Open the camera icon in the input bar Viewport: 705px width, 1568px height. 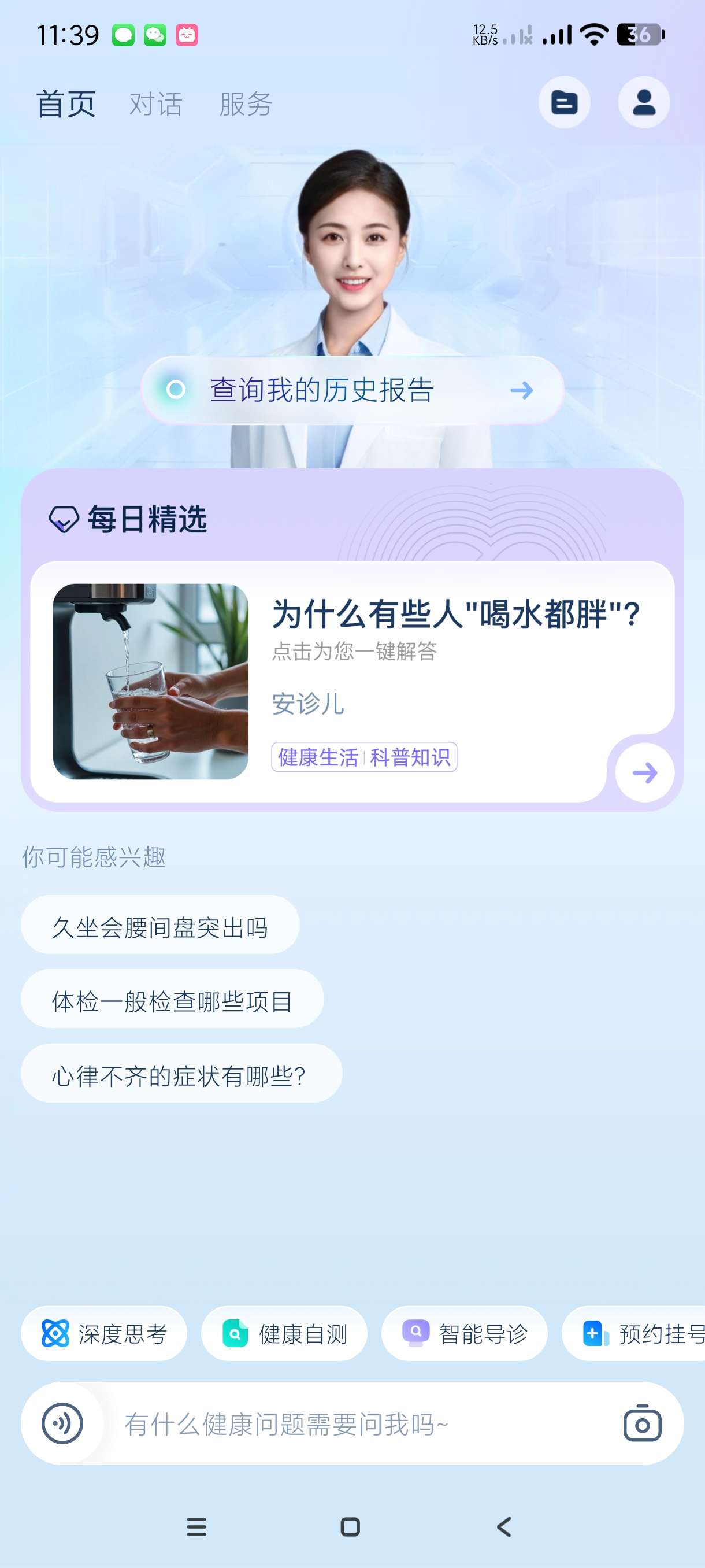642,1423
